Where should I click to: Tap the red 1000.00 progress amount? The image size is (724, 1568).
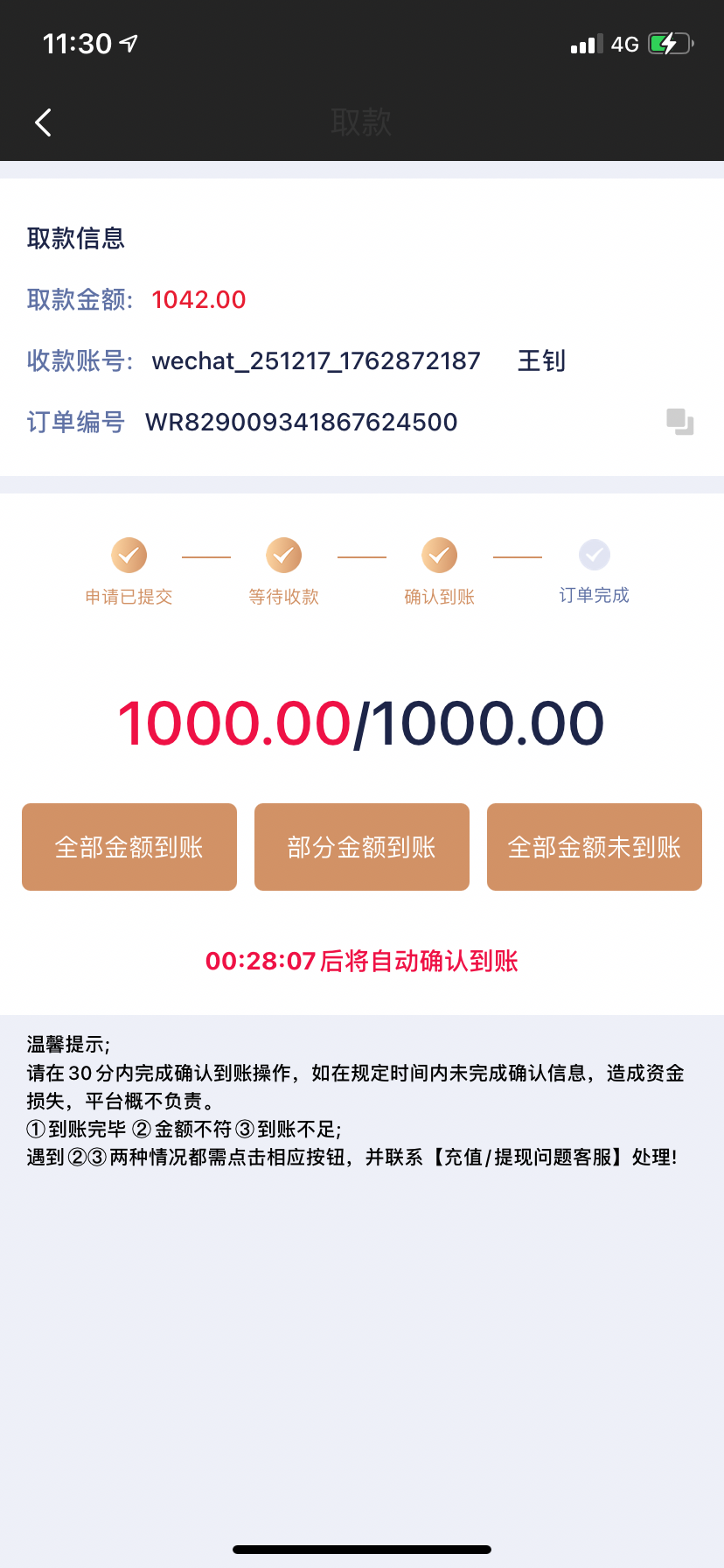point(238,723)
